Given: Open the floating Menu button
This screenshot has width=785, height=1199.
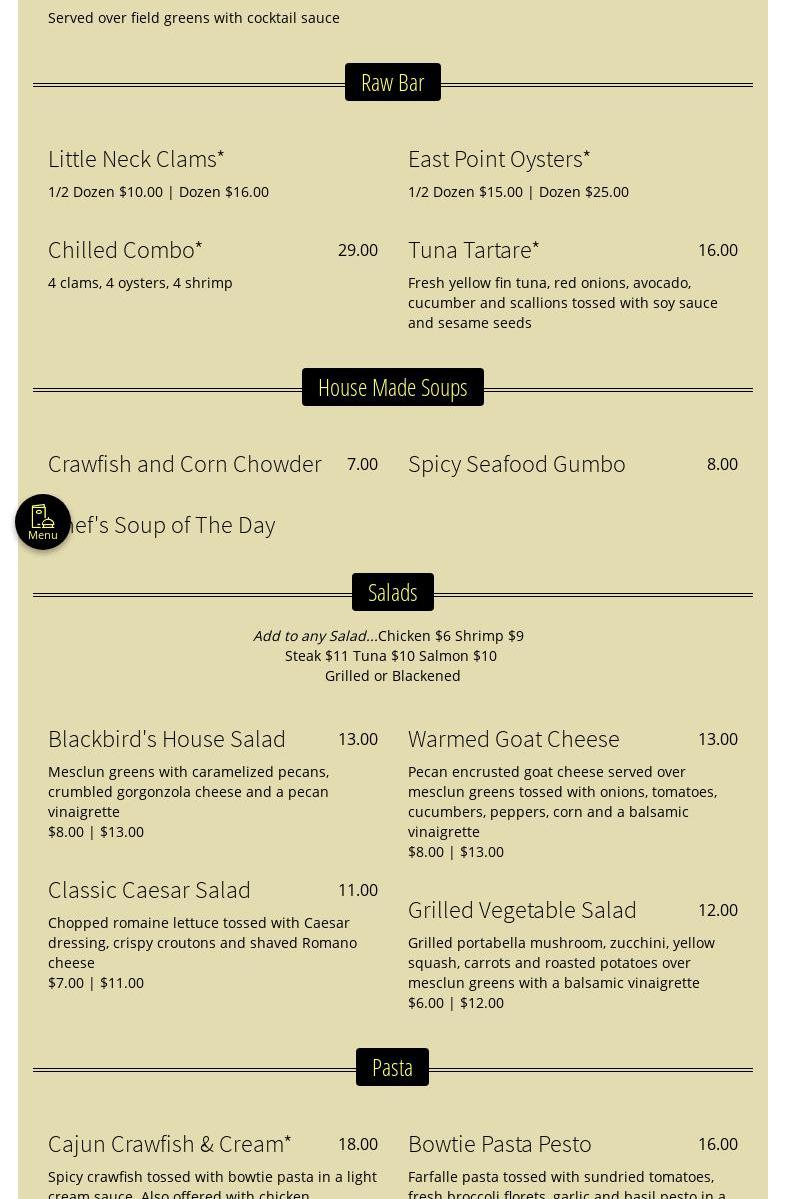Looking at the screenshot, I should (x=43, y=522).
